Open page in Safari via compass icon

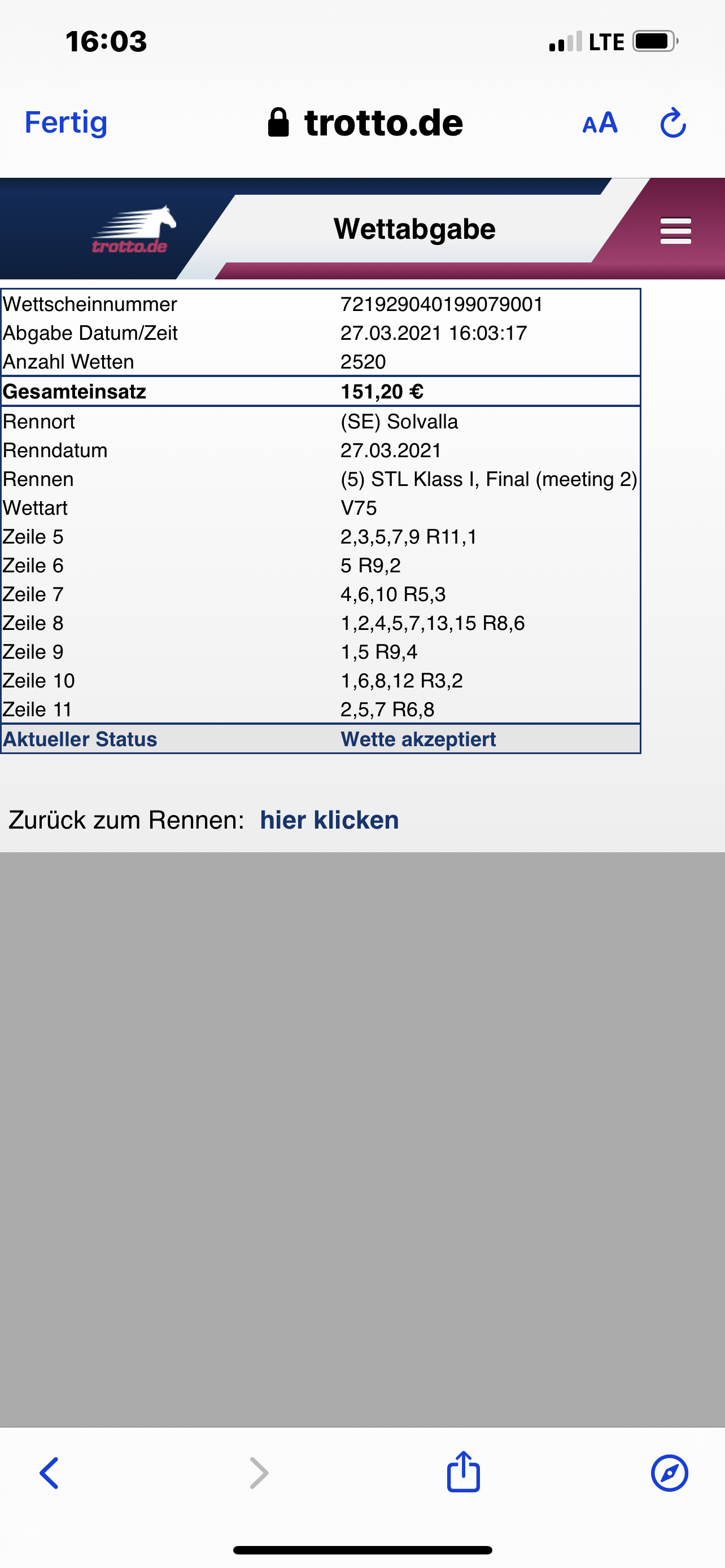tap(670, 1473)
